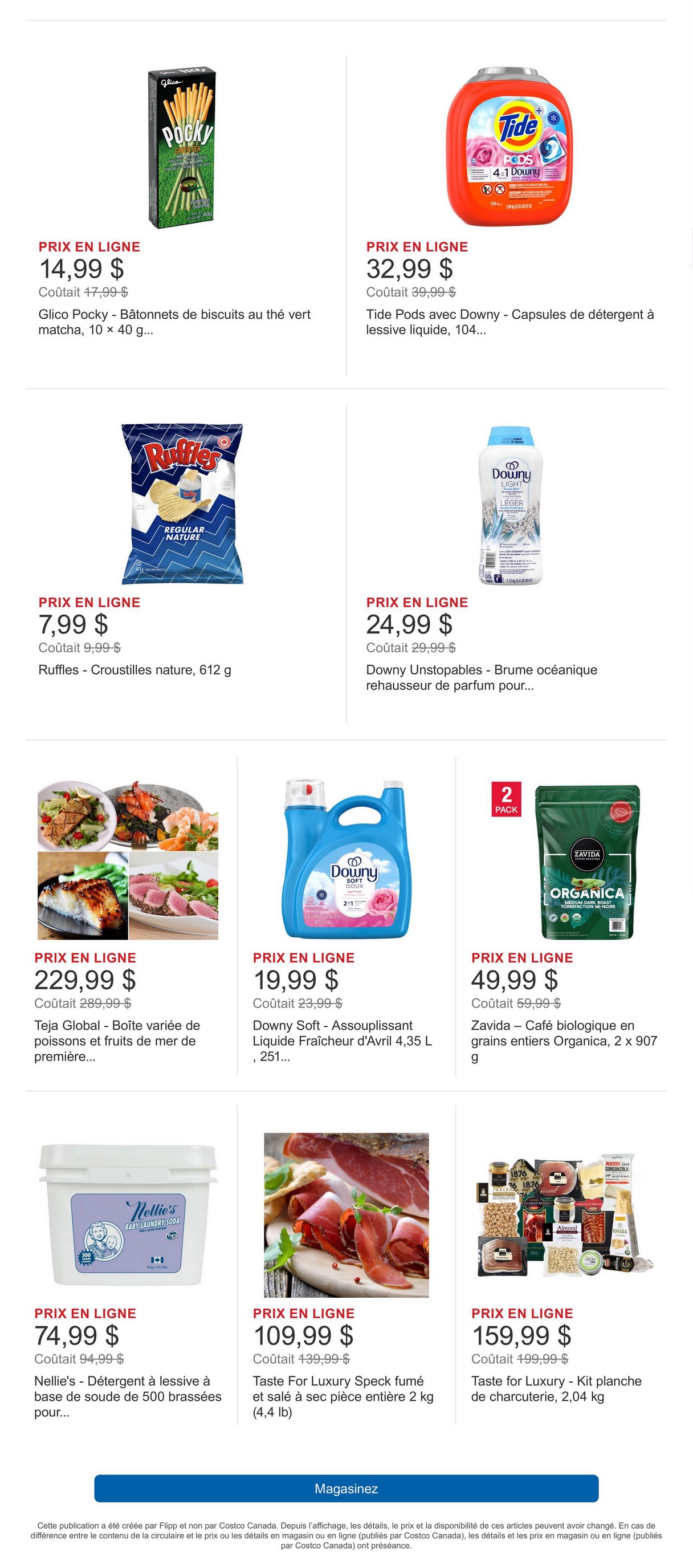Open Taste For Luxury Speck fumé item
Image resolution: width=693 pixels, height=1568 pixels.
[346, 1214]
